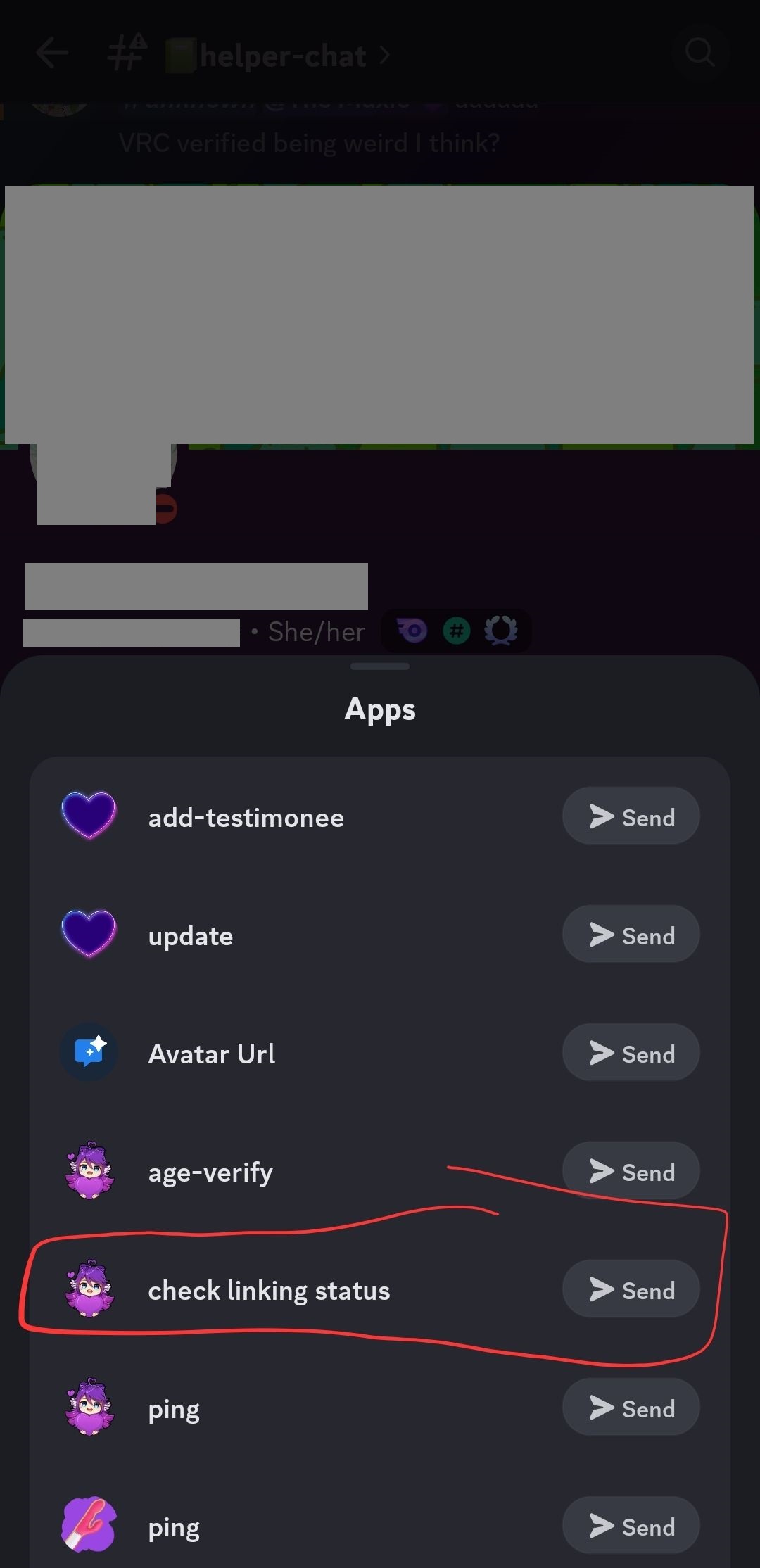Viewport: 760px width, 1568px height.
Task: Tap the back arrow to leave helper-chat
Action: pyautogui.click(x=51, y=53)
